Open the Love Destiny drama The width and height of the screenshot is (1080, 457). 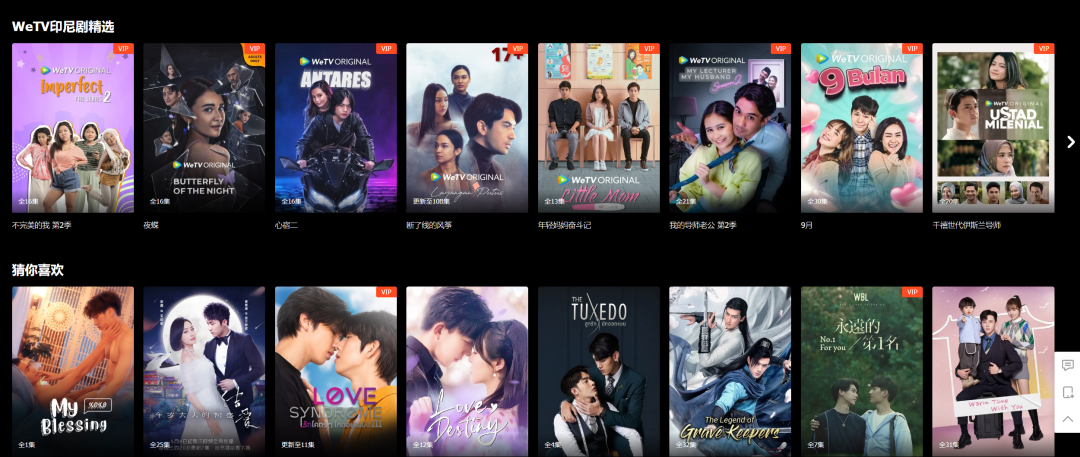tap(467, 370)
